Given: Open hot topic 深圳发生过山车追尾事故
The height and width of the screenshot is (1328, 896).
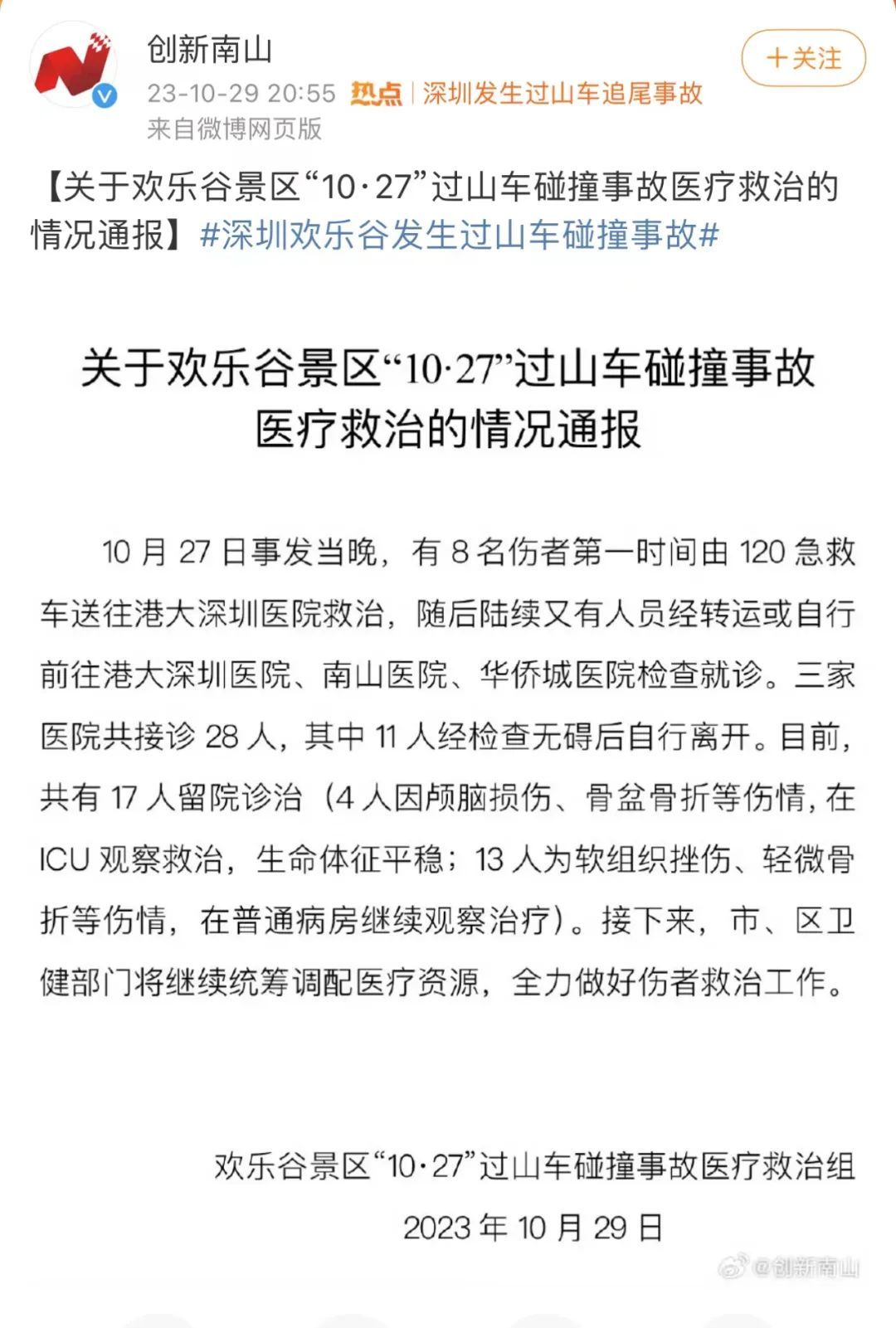Looking at the screenshot, I should (x=562, y=93).
